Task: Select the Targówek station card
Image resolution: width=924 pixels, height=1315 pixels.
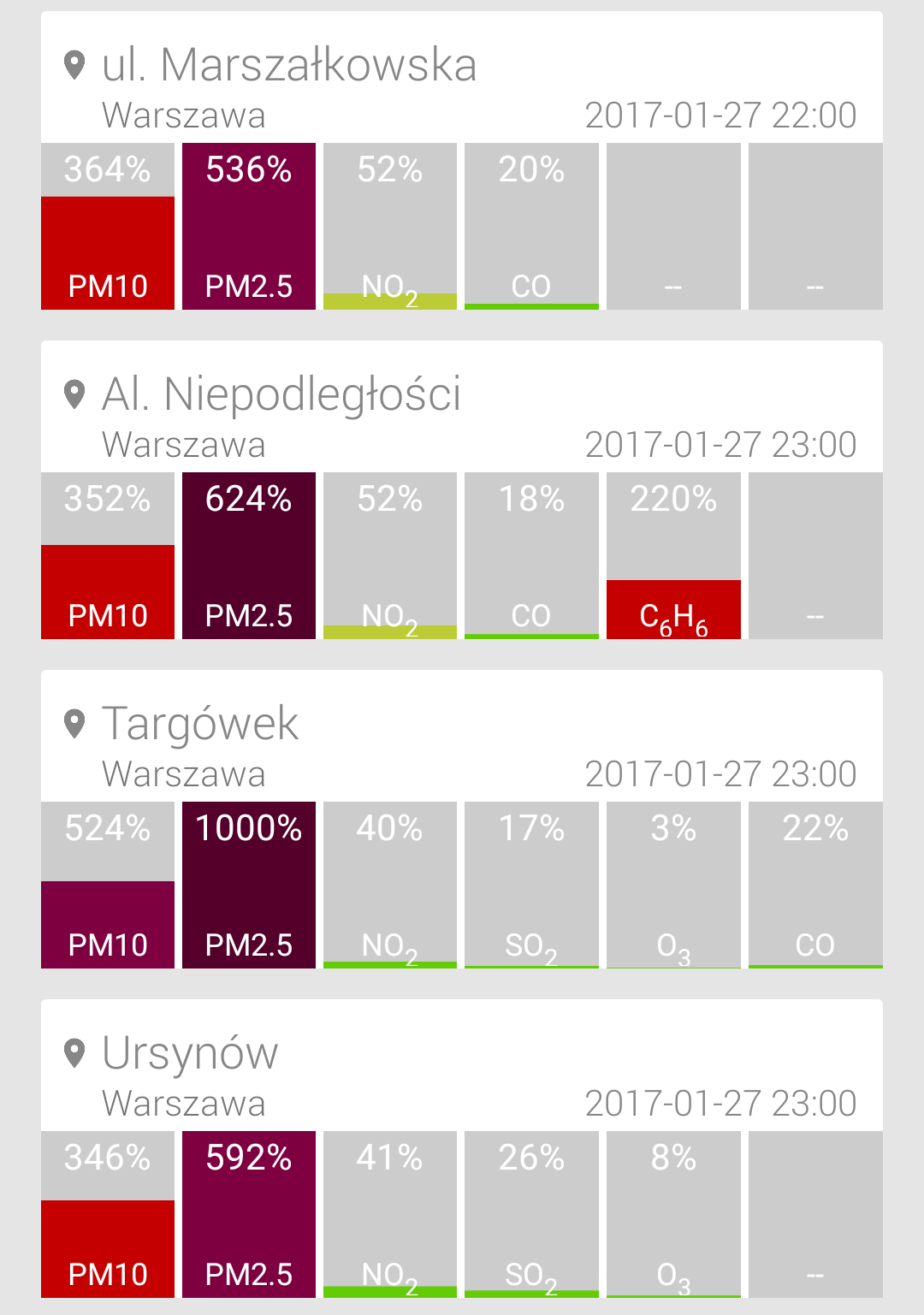Action: click(x=200, y=725)
